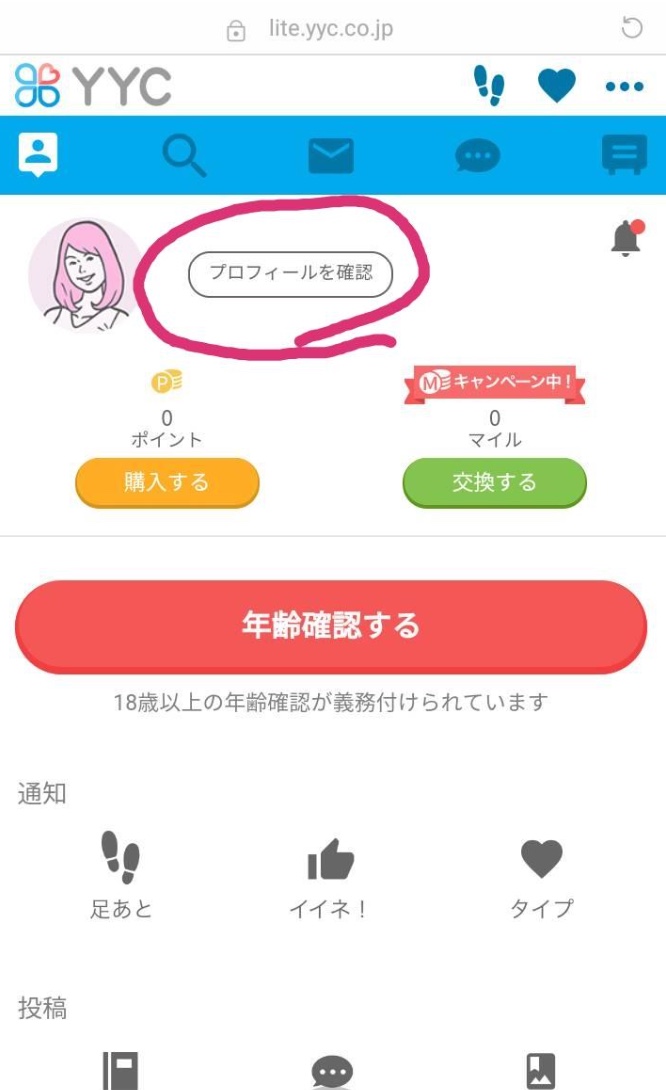The width and height of the screenshot is (666, 1090).
Task: Start age verification with 年齢確認する
Action: click(331, 626)
